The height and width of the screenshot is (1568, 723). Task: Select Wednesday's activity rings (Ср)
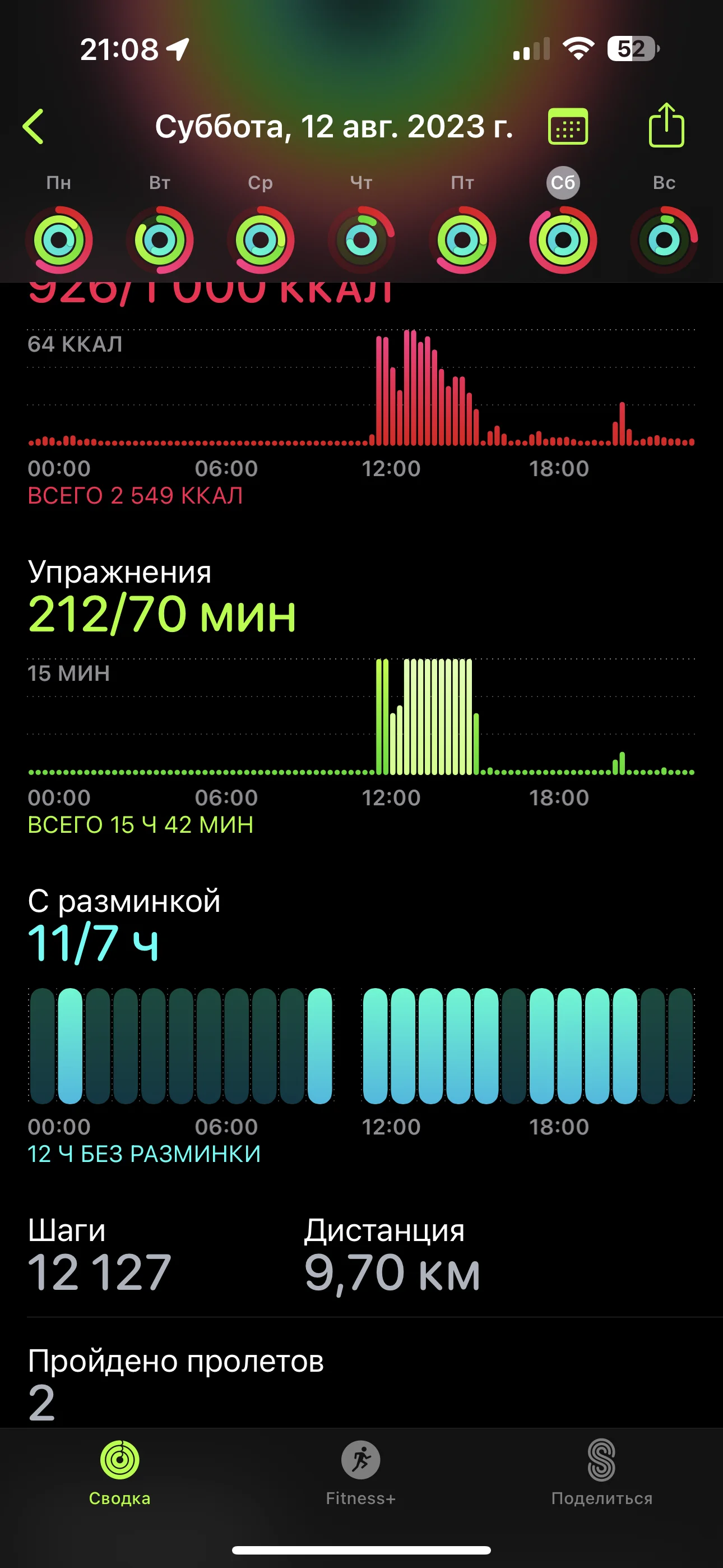click(261, 239)
